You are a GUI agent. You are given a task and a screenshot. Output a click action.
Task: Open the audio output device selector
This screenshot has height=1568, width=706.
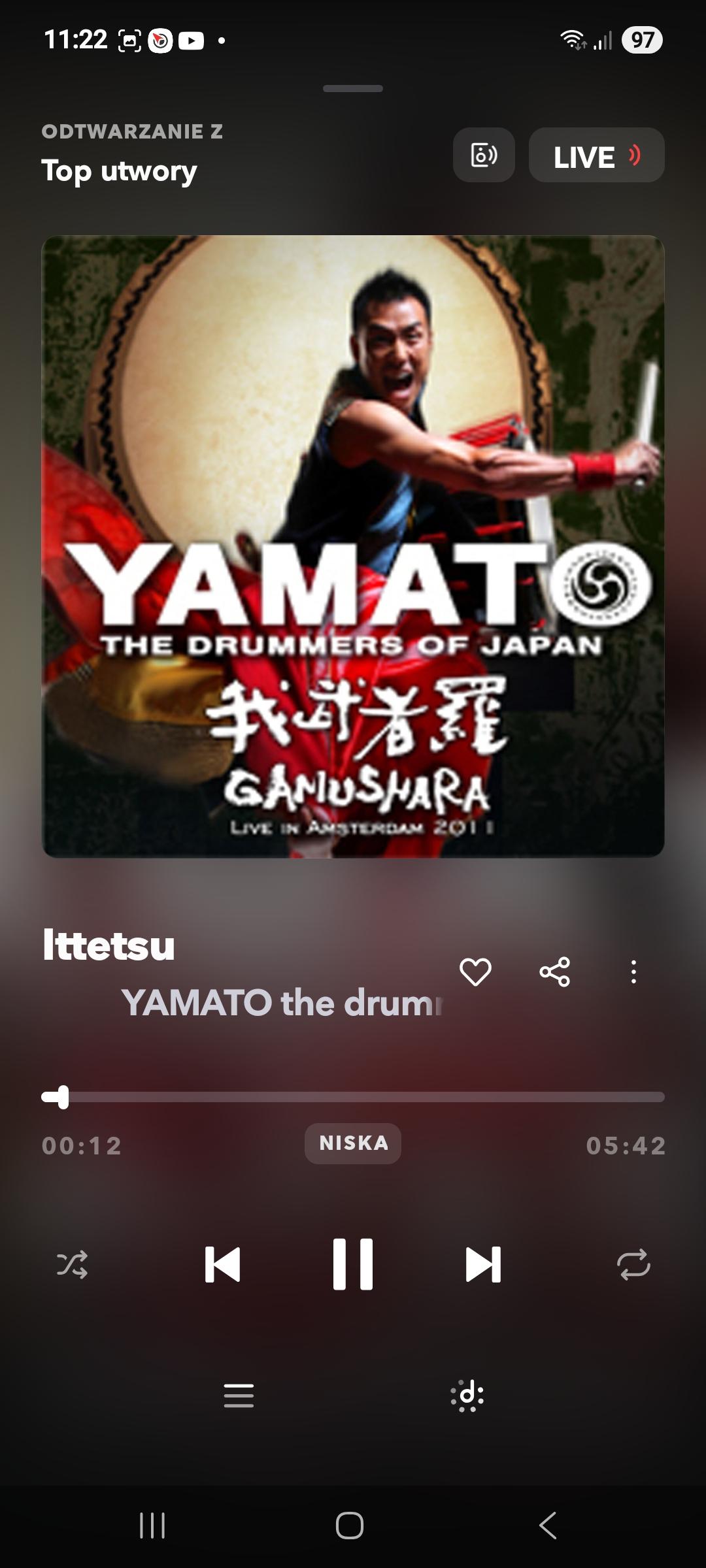(484, 155)
